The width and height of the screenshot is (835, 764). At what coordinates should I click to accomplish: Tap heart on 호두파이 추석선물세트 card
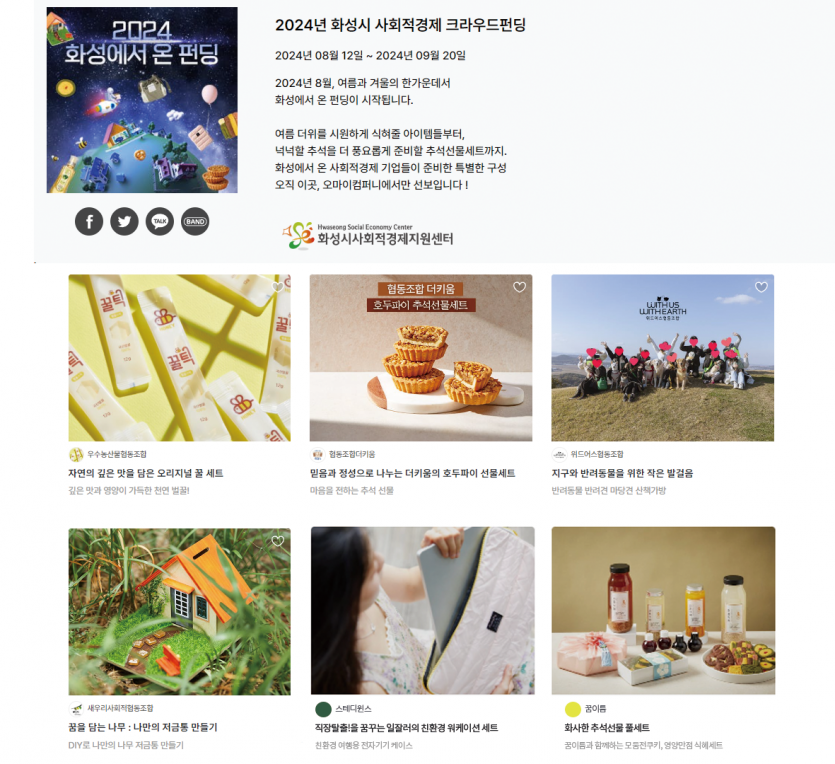[x=519, y=287]
